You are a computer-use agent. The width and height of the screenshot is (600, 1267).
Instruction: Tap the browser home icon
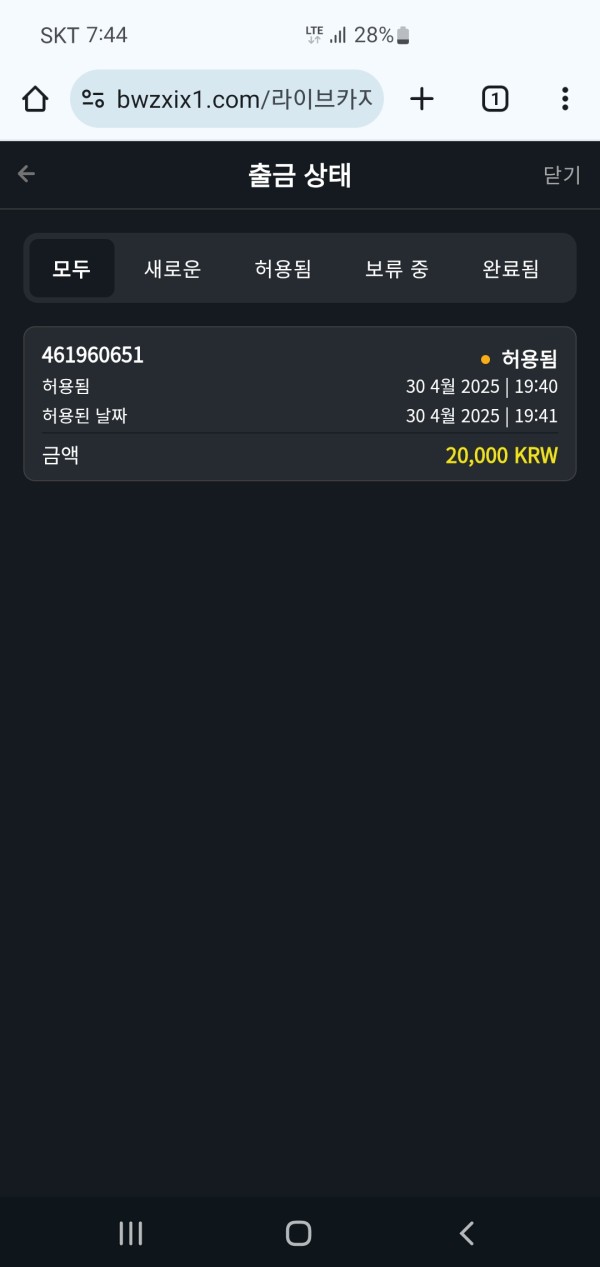(x=35, y=99)
